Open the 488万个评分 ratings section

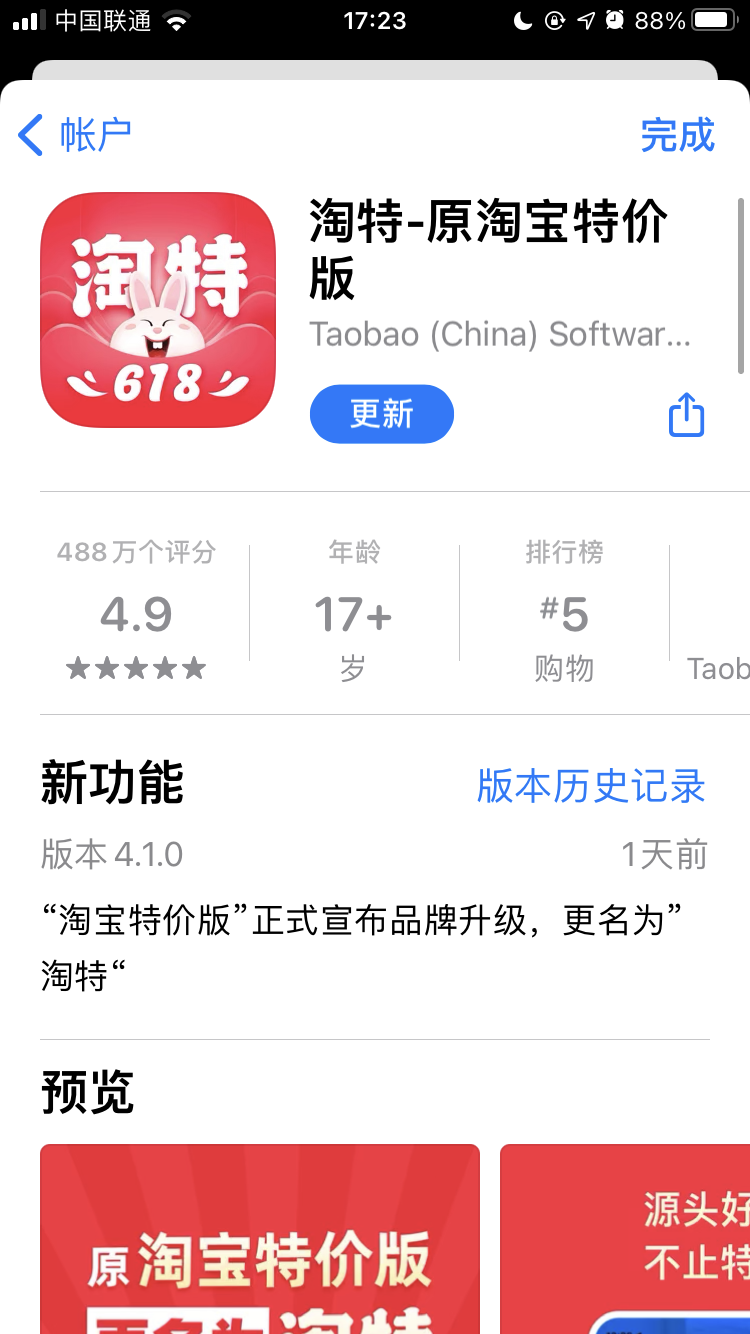tap(136, 612)
